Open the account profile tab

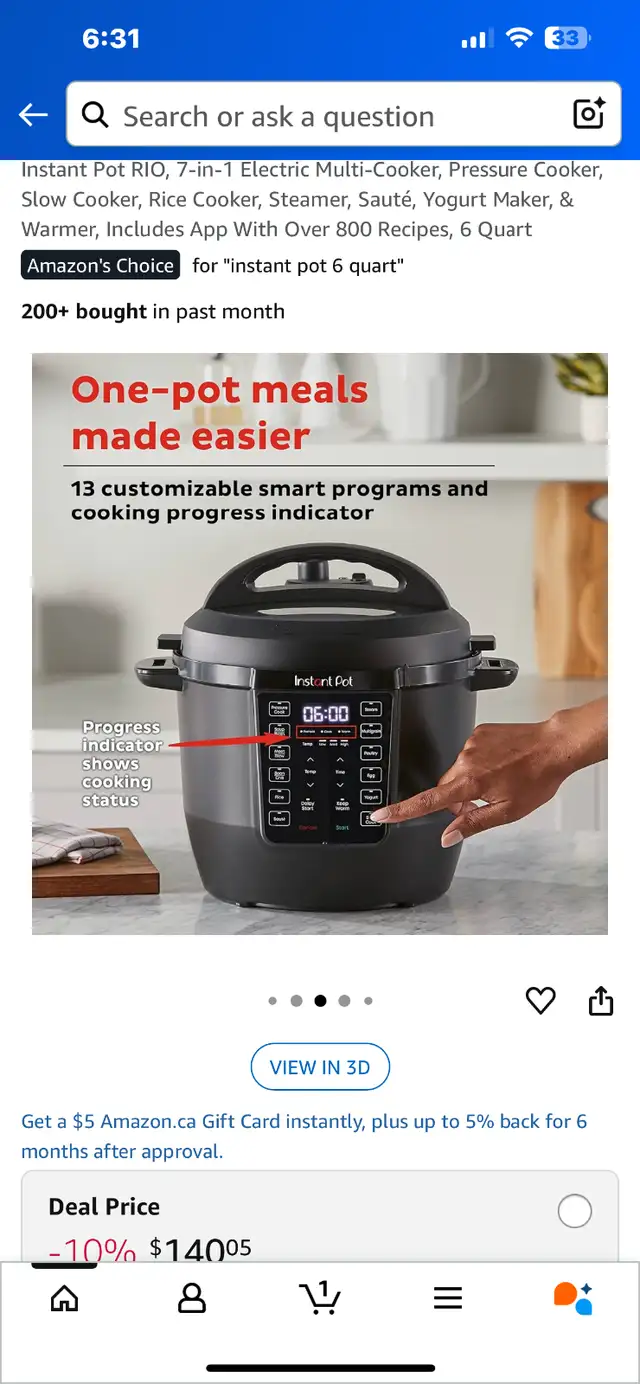point(192,1298)
